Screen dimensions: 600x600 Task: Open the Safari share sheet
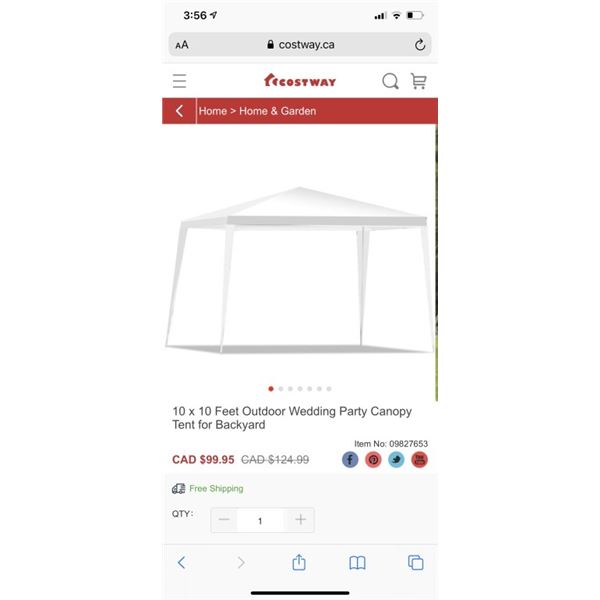[298, 563]
